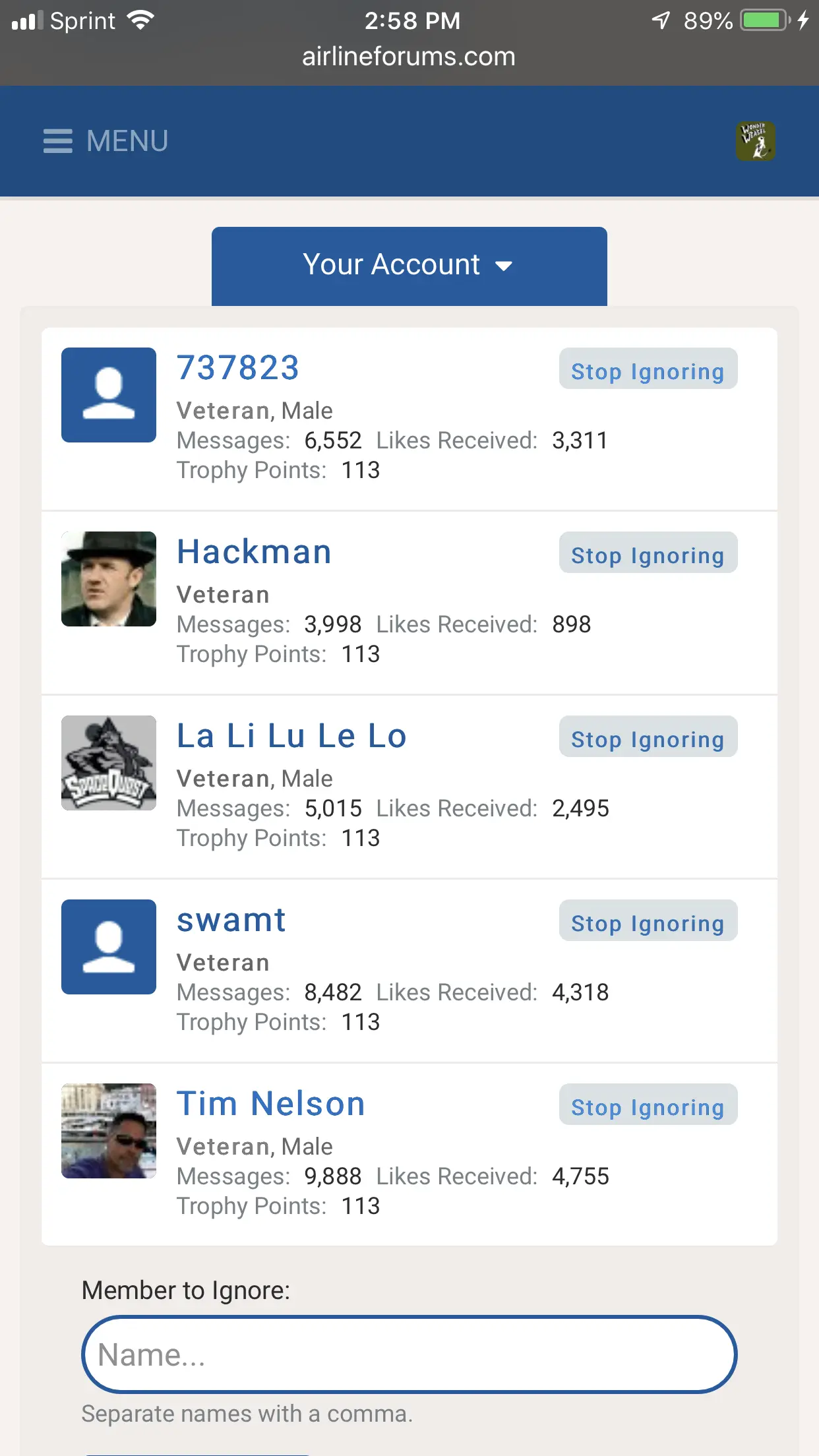Open 737823's profile link

237,368
